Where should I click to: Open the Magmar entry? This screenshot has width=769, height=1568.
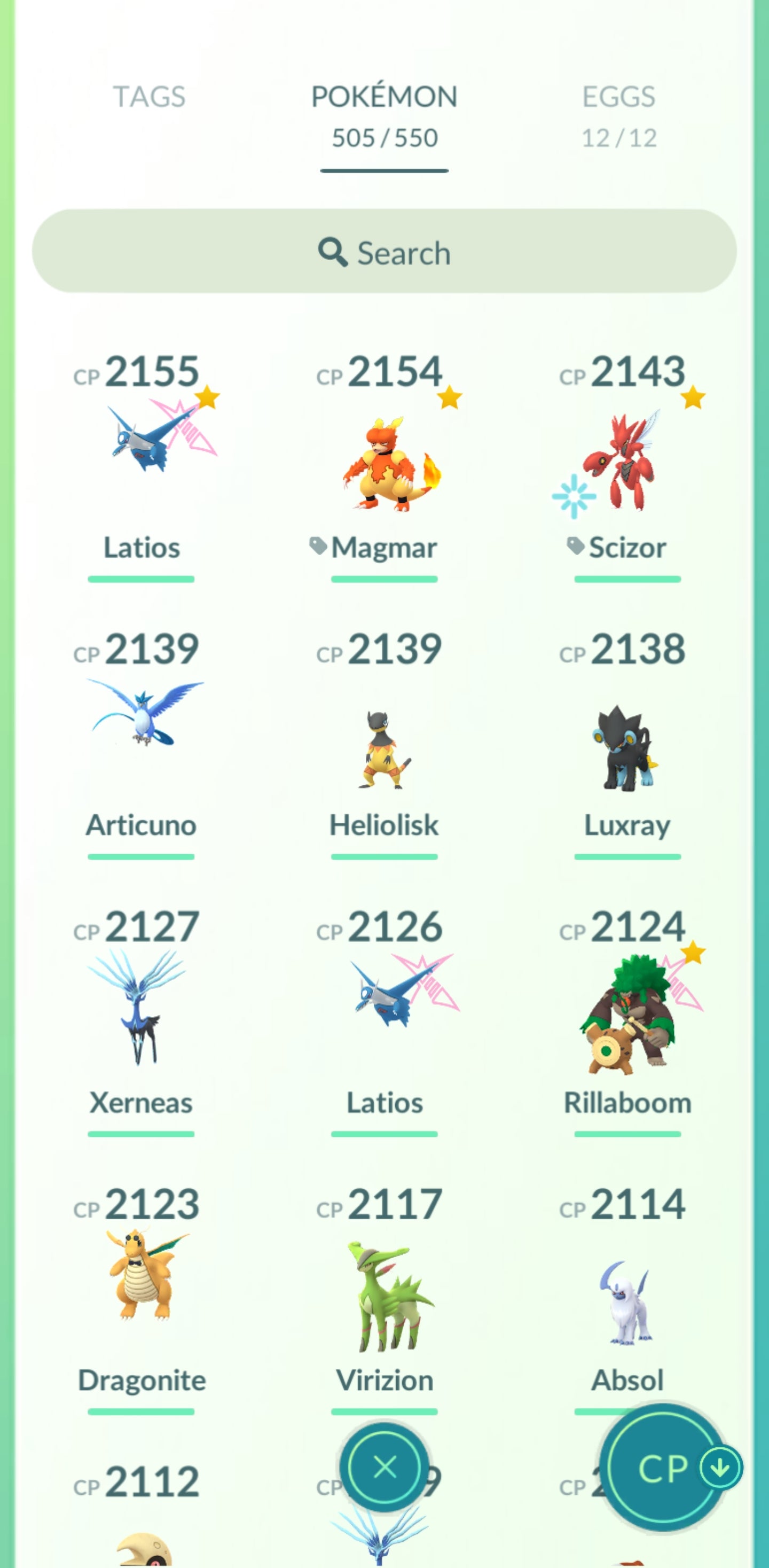[x=384, y=463]
